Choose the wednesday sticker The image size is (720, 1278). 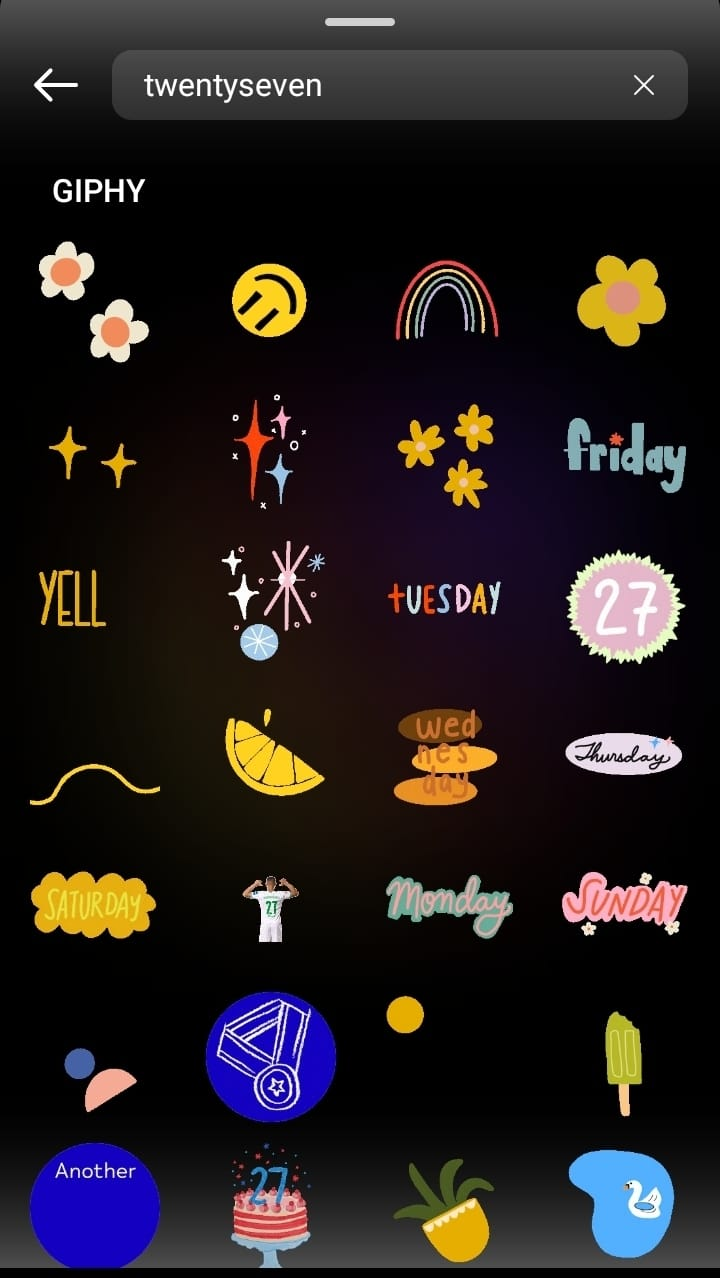(x=445, y=757)
